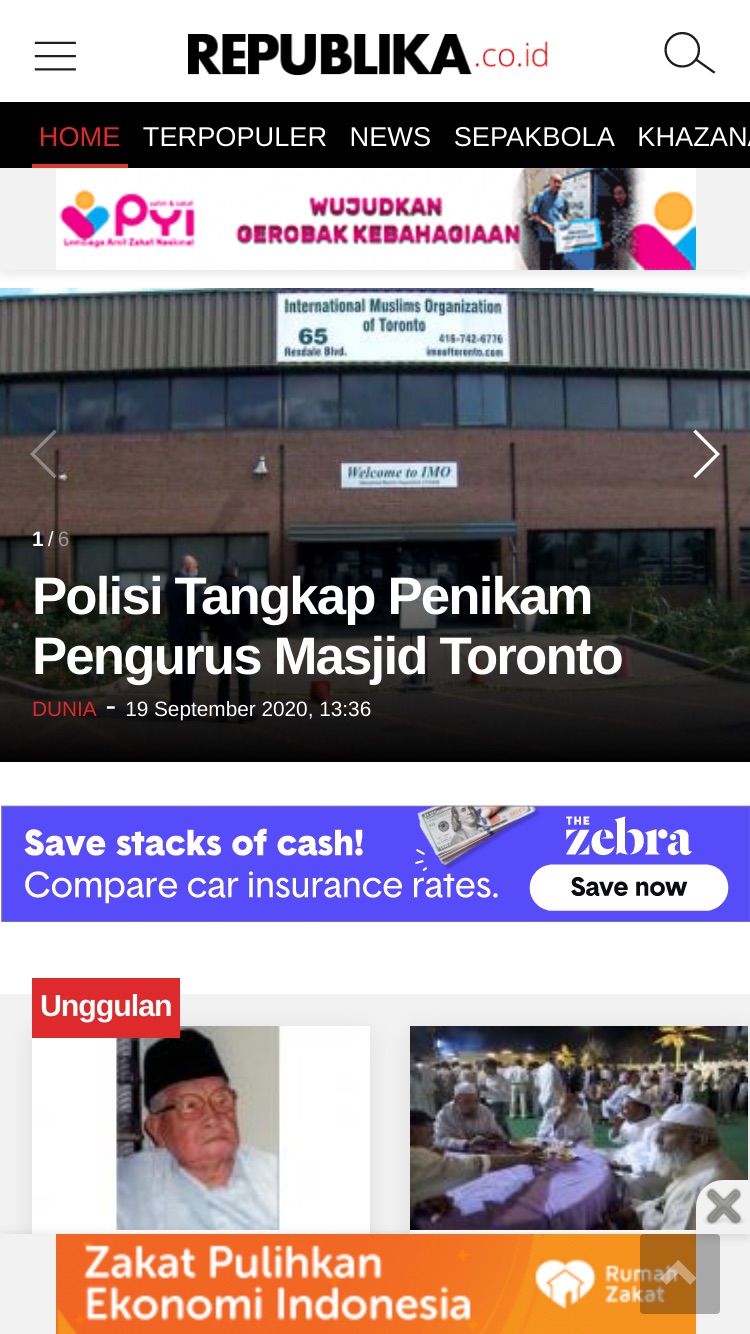Viewport: 750px width, 1334px height.
Task: Close the bottom Zakat banner ad
Action: pyautogui.click(x=723, y=1206)
